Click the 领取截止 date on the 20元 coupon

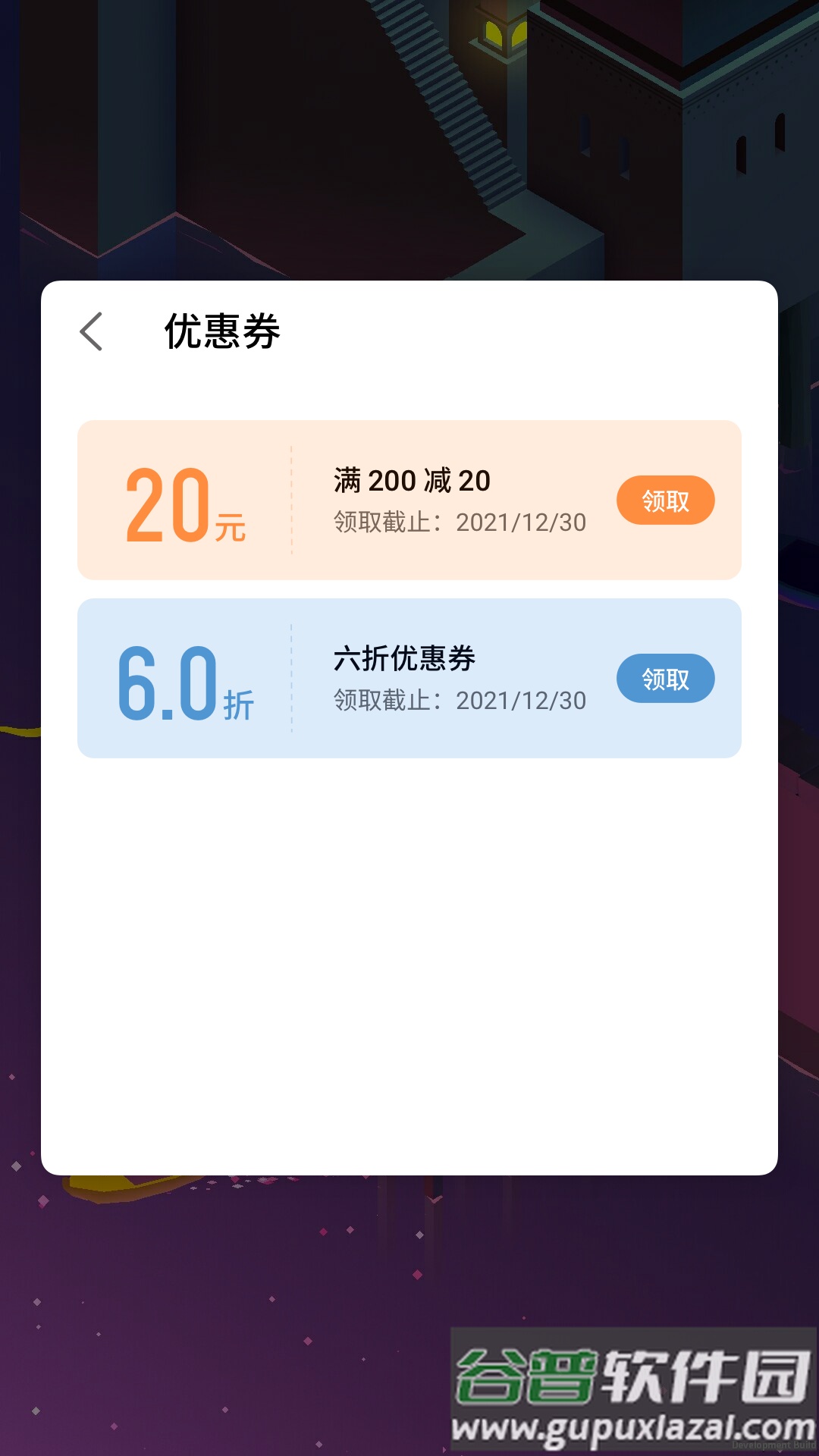point(459,522)
